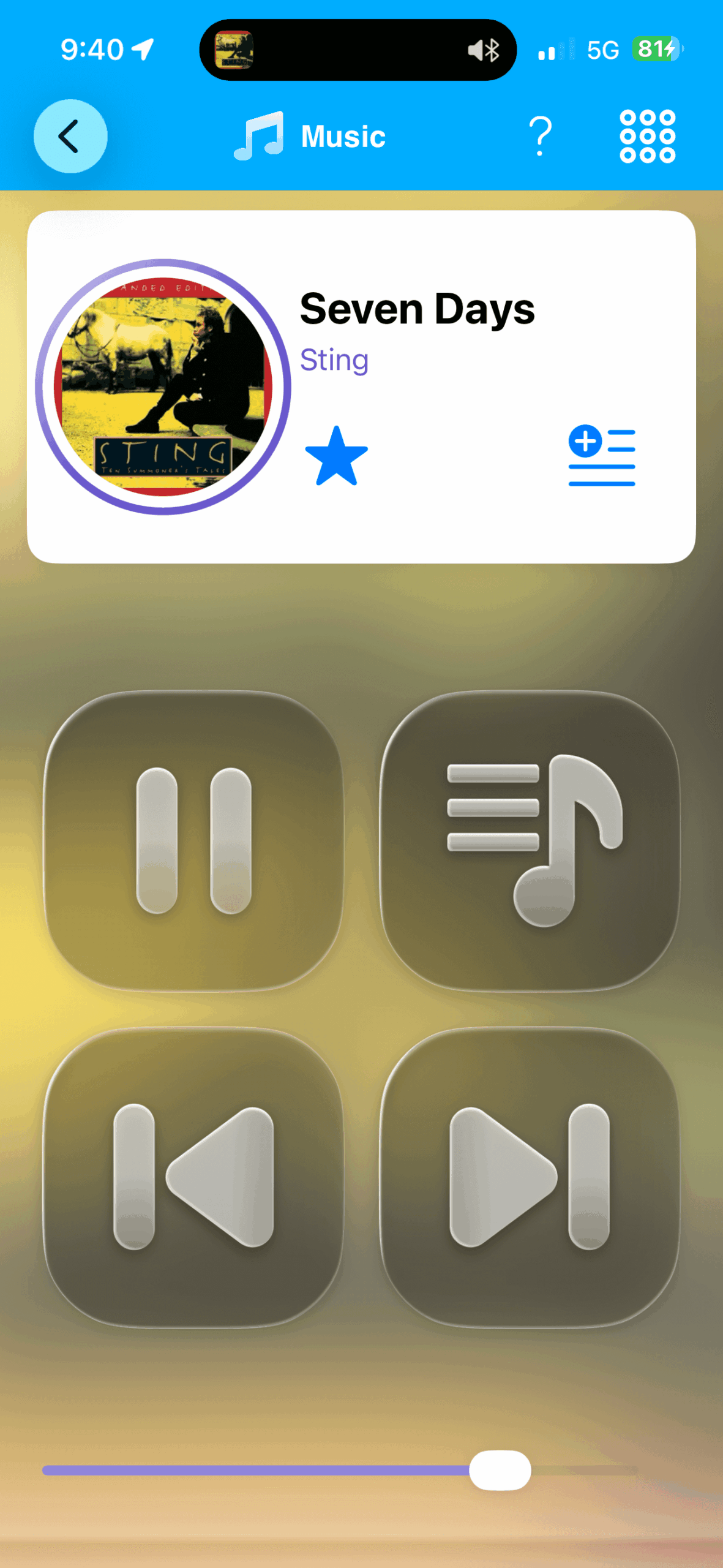Go back using the arrow button

pyautogui.click(x=70, y=136)
